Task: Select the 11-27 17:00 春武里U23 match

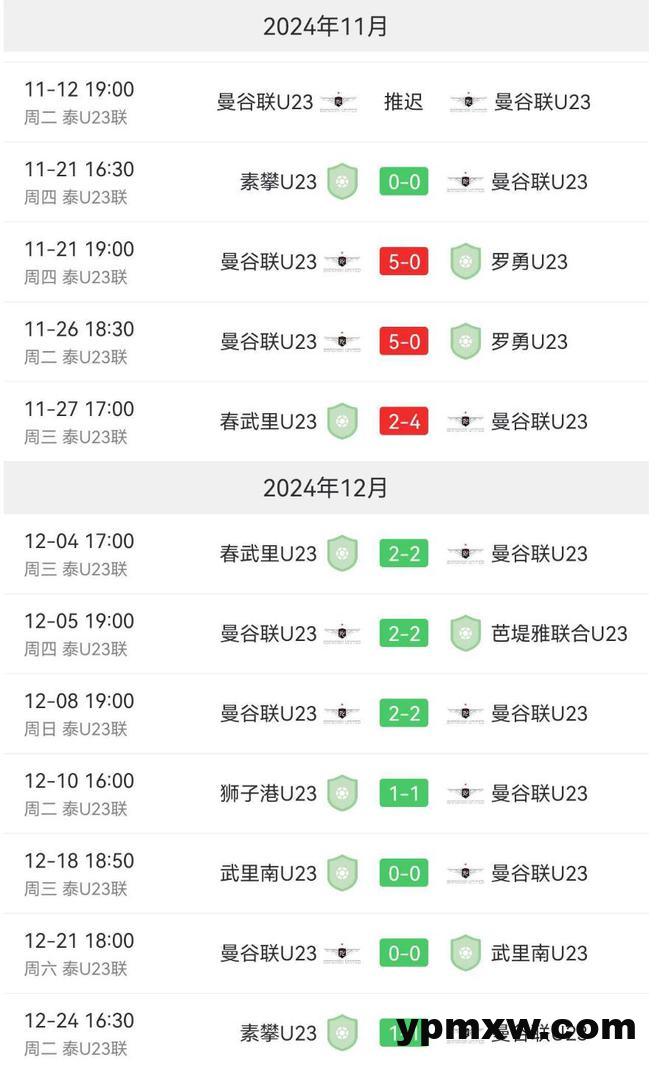Action: pyautogui.click(x=326, y=421)
